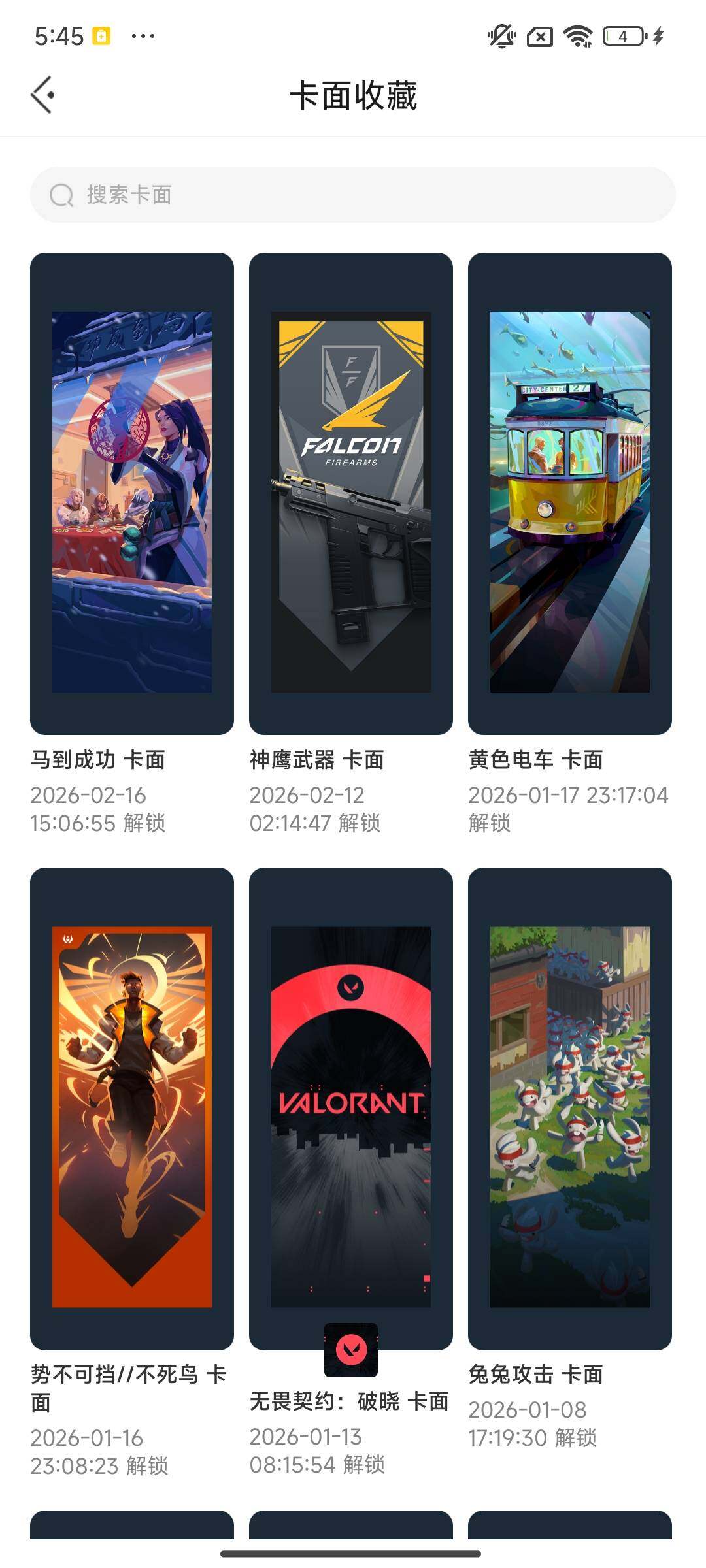Tap the search magnifier icon
Viewport: 706px width, 1568px height.
click(61, 195)
